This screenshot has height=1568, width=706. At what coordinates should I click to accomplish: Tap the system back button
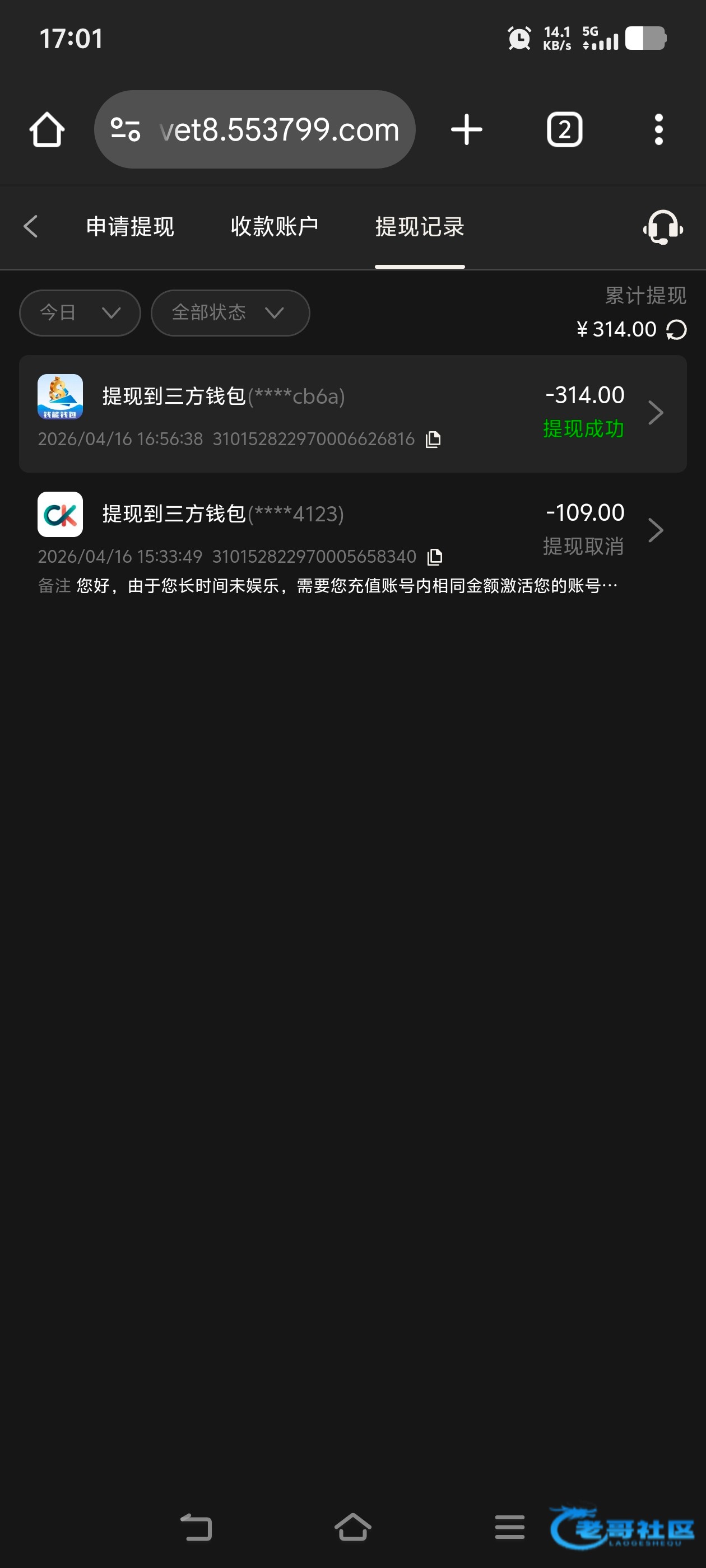click(196, 1527)
